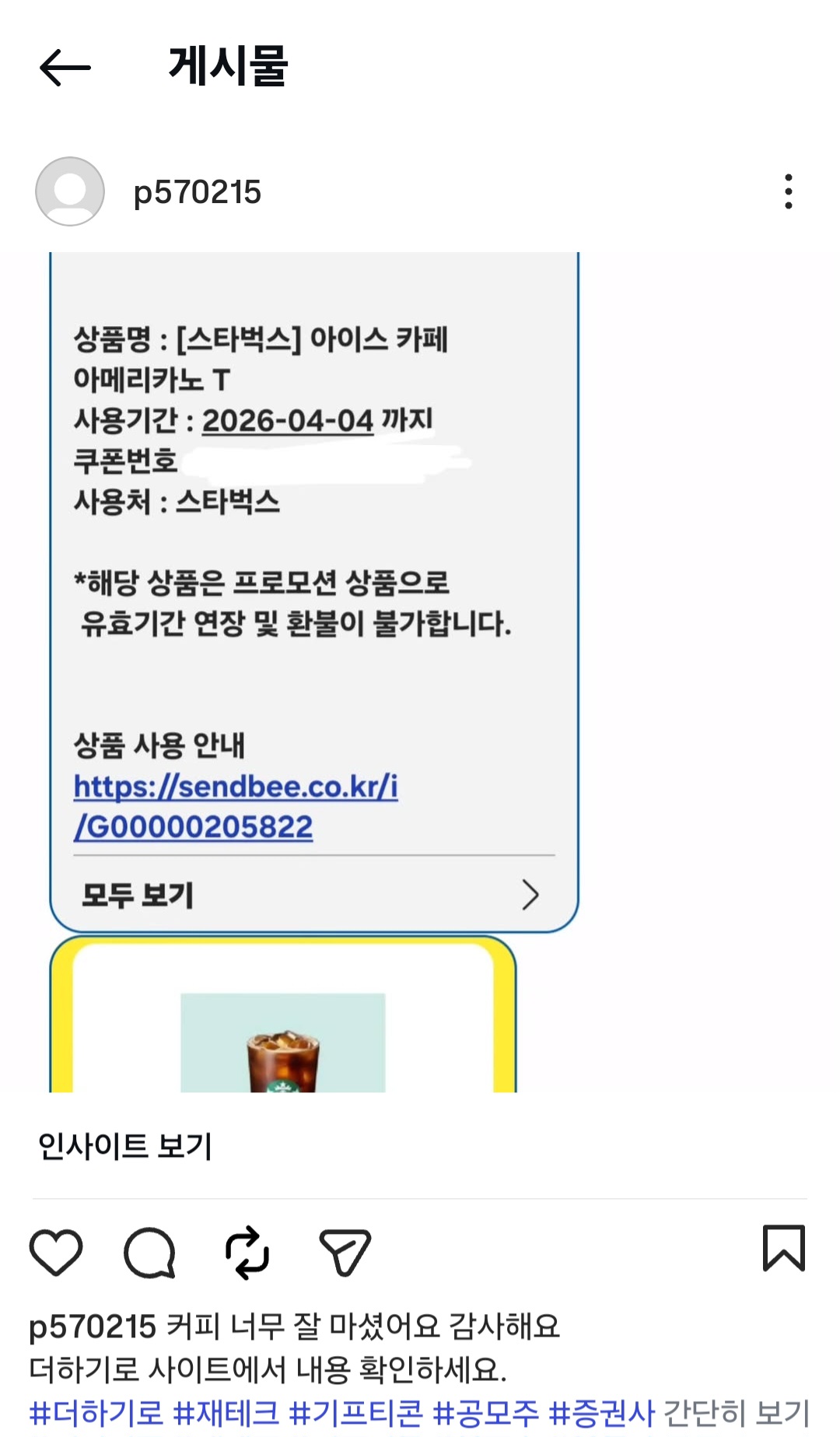
Task: Collapse the caption with 간단히 보기
Action: click(736, 1413)
